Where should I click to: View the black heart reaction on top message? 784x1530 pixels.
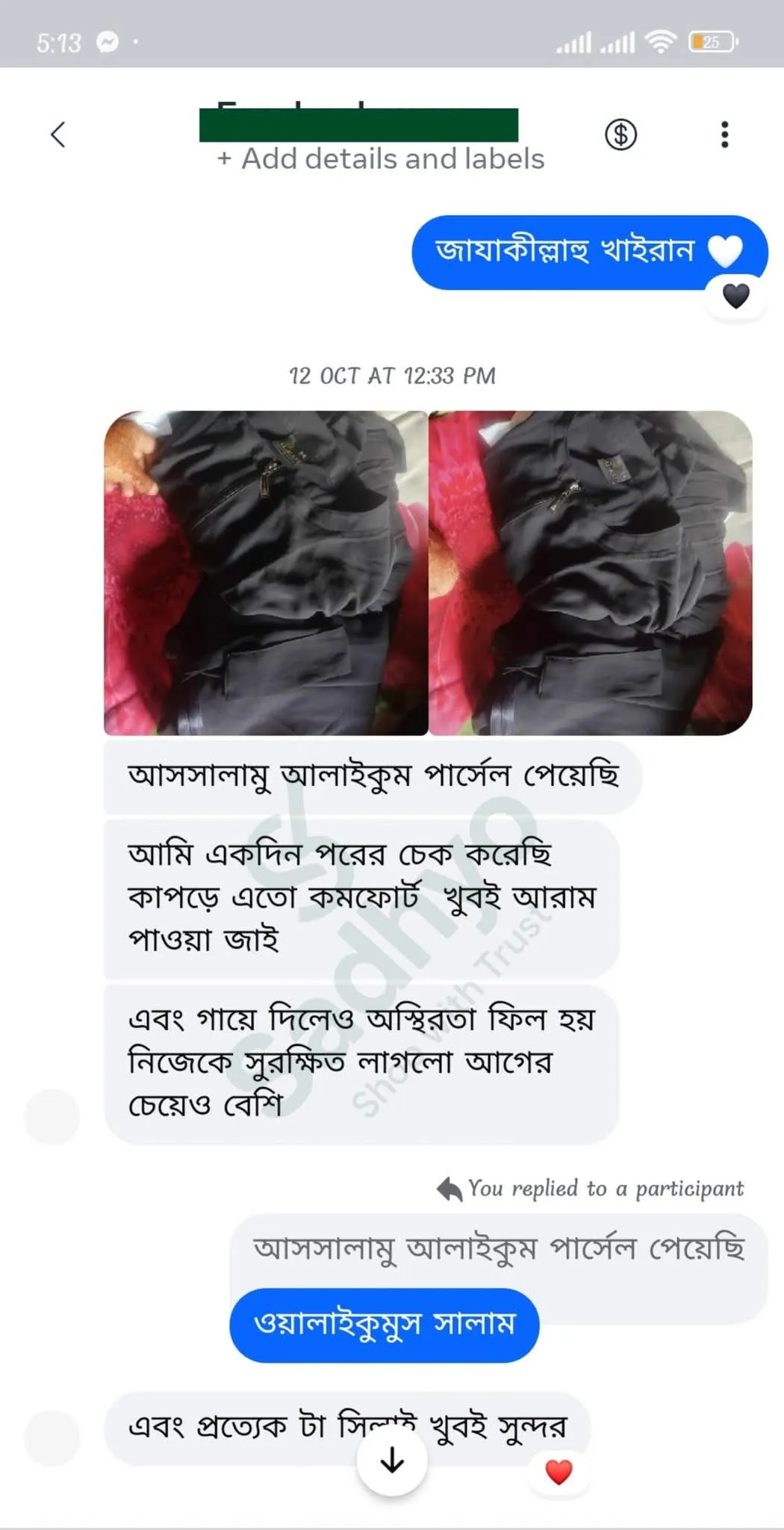click(736, 297)
